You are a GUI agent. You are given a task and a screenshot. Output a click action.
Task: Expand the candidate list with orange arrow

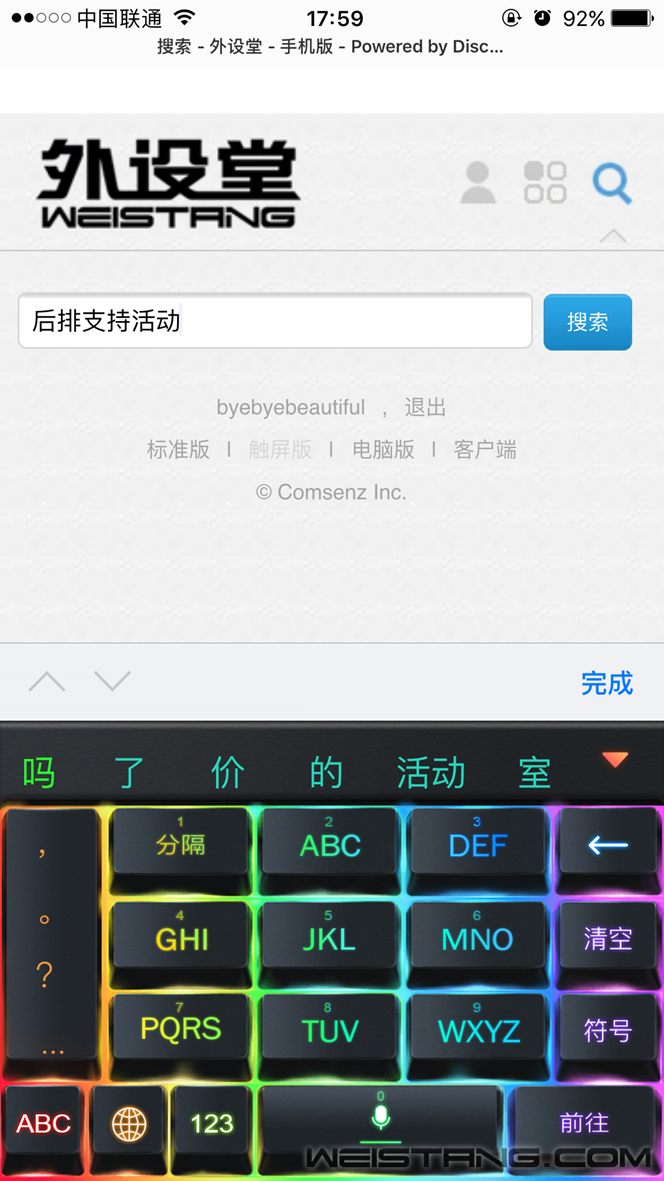click(615, 761)
